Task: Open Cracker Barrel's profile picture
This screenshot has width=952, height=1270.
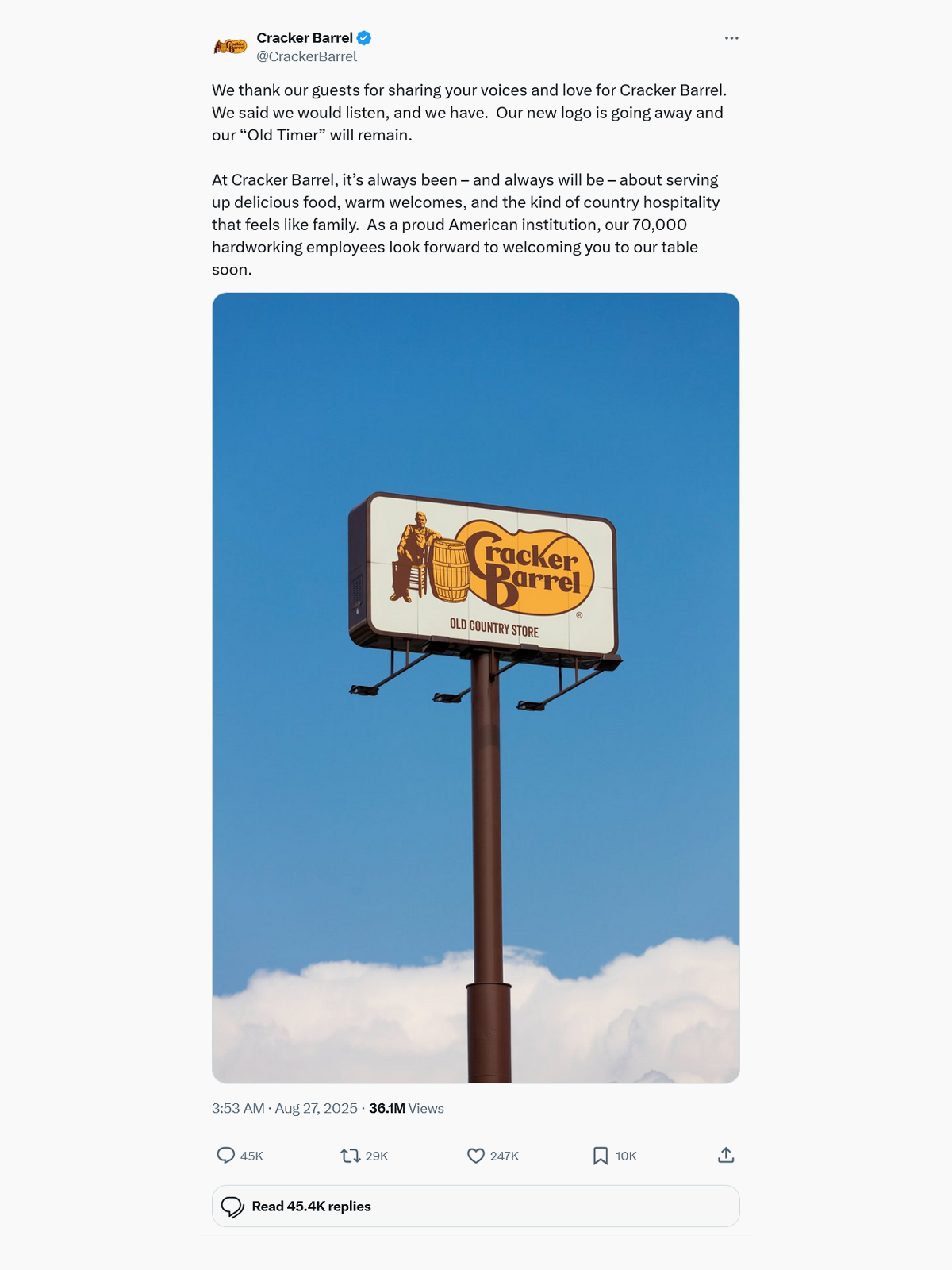Action: (x=230, y=47)
